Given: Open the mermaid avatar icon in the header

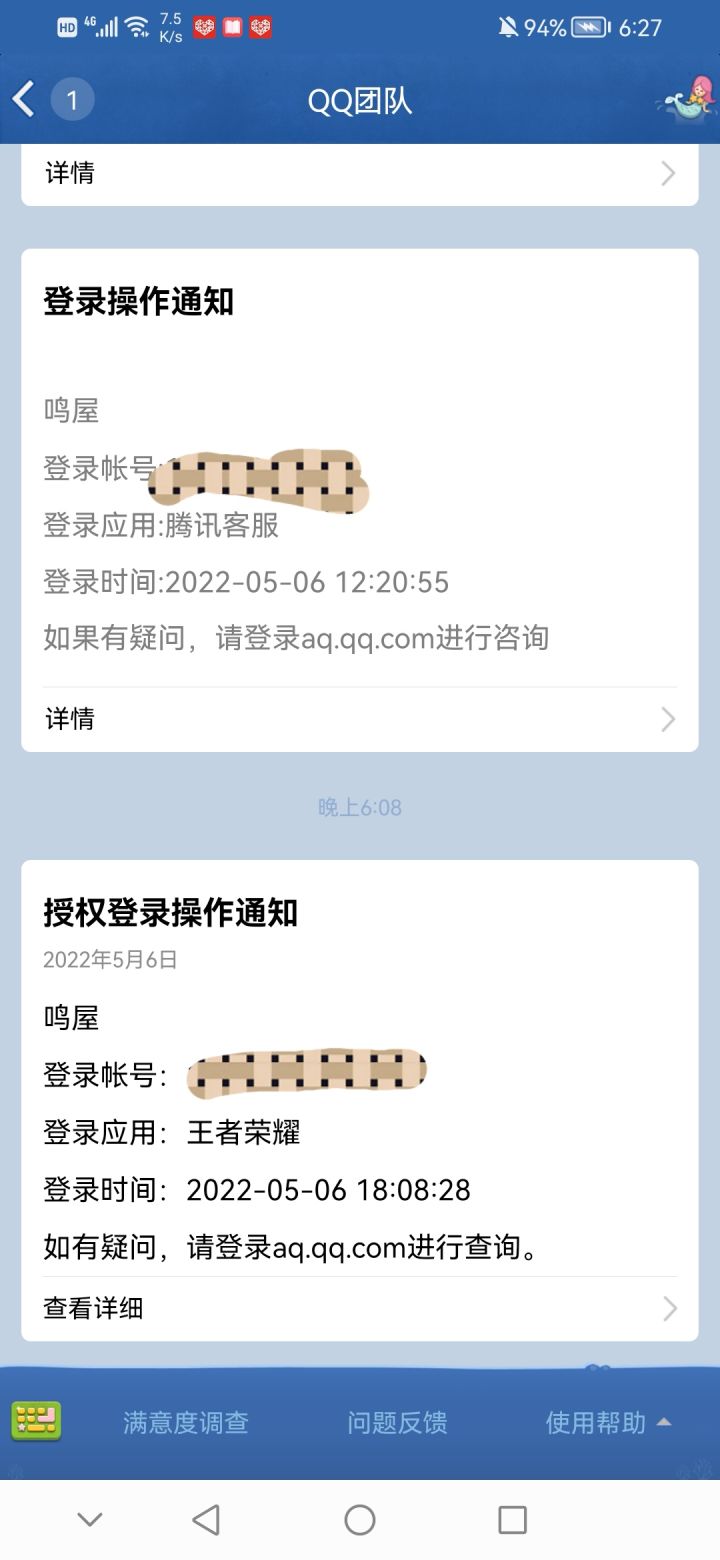Looking at the screenshot, I should click(687, 100).
